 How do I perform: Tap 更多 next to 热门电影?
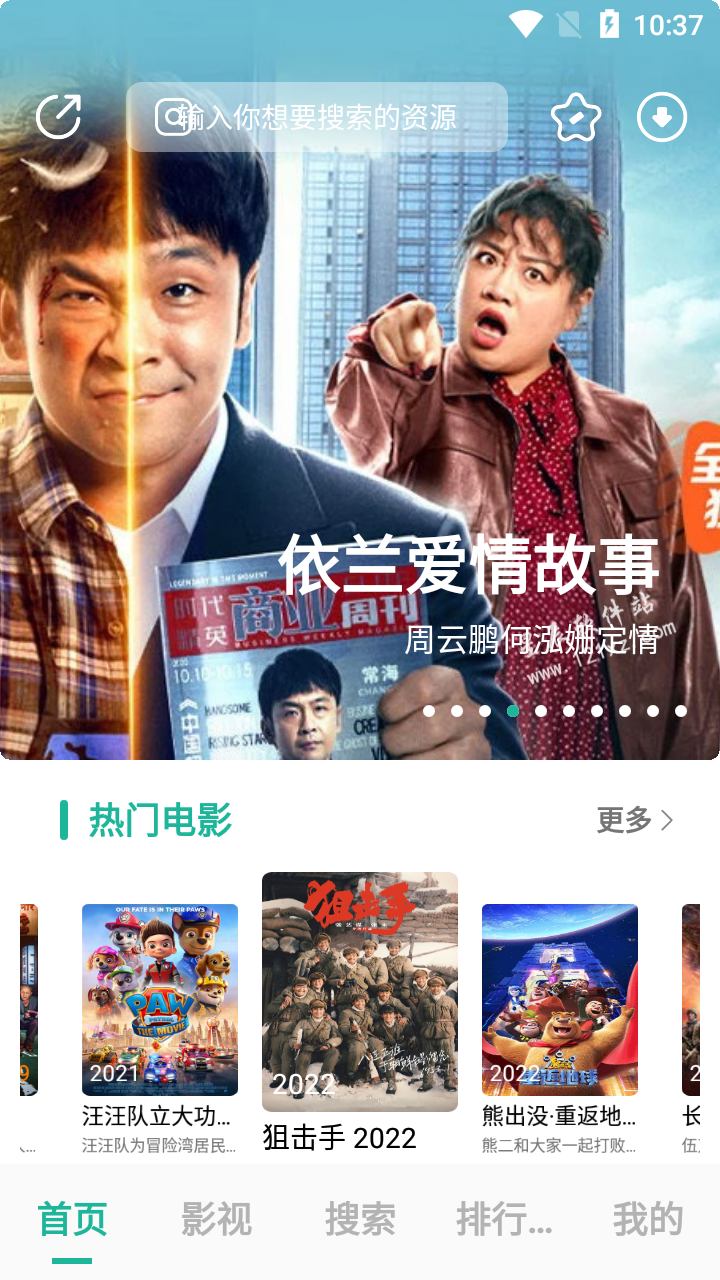[635, 820]
